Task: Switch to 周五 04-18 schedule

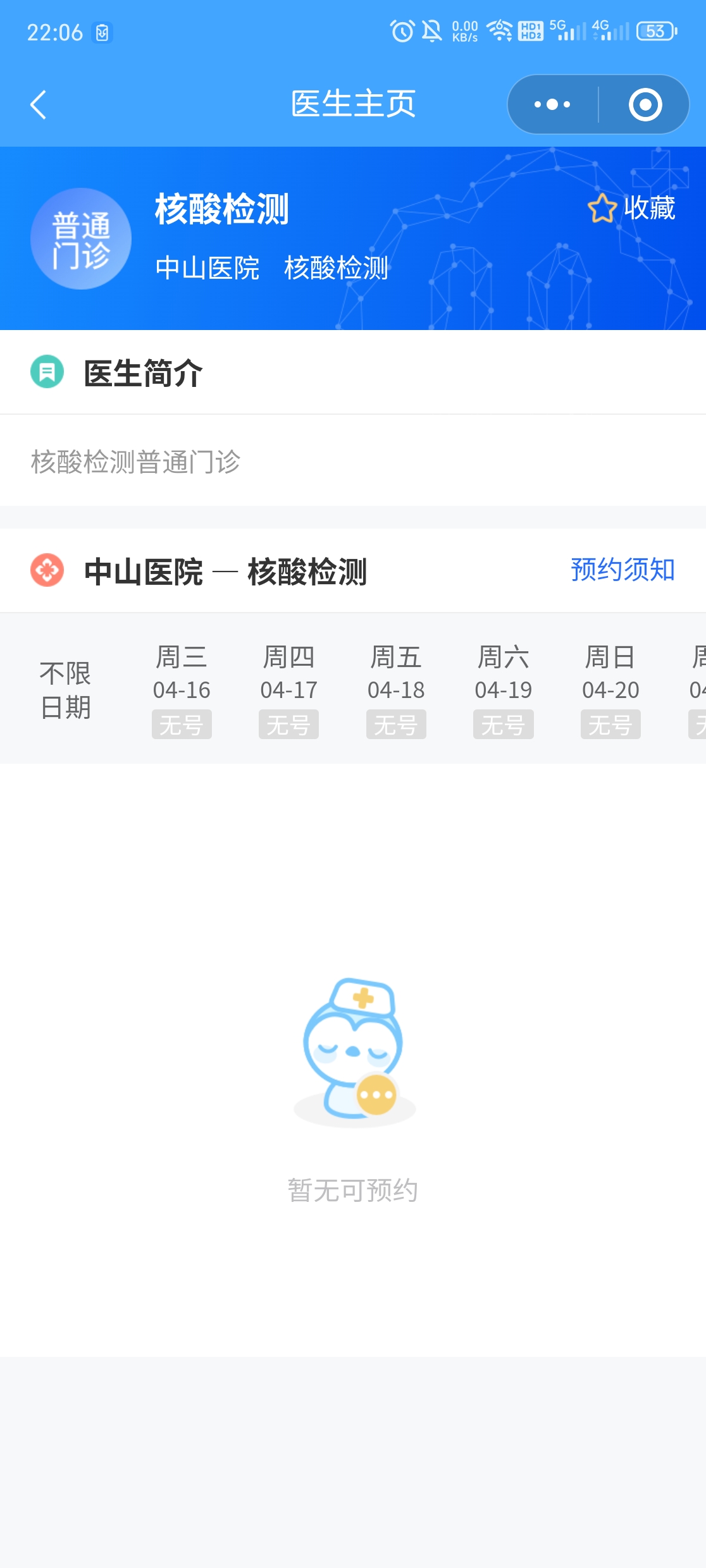Action: [x=396, y=690]
